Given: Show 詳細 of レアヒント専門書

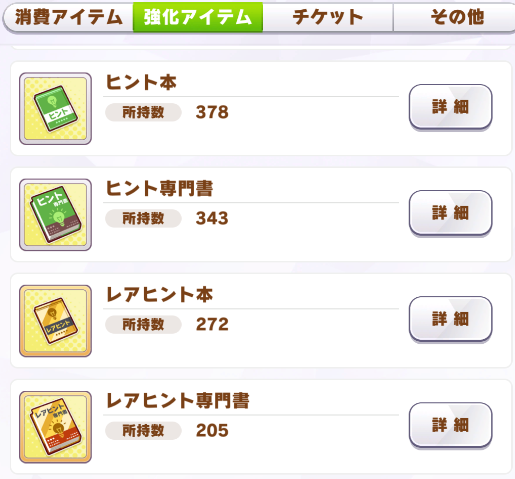Looking at the screenshot, I should tap(451, 425).
